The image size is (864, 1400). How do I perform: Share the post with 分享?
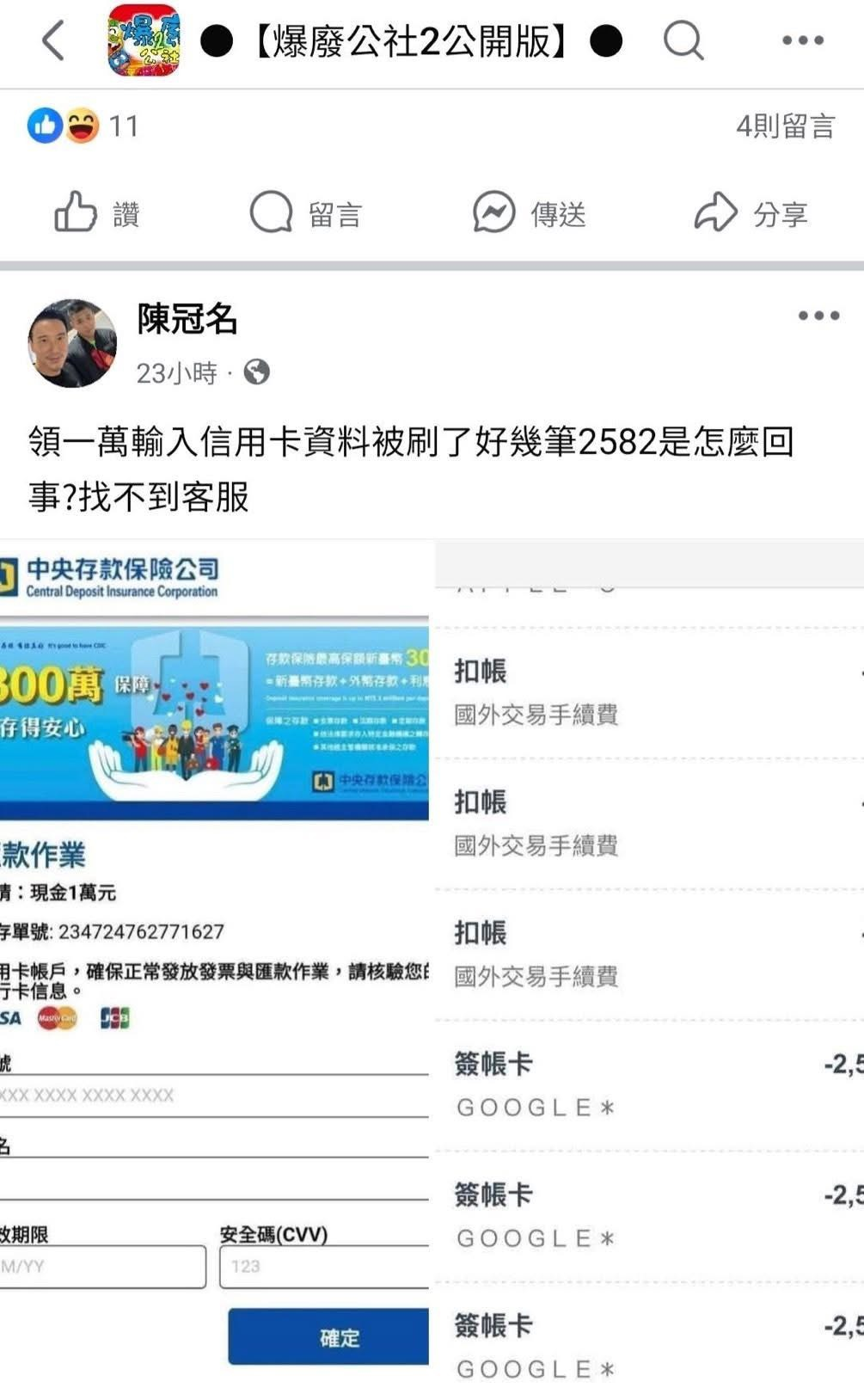pyautogui.click(x=751, y=212)
